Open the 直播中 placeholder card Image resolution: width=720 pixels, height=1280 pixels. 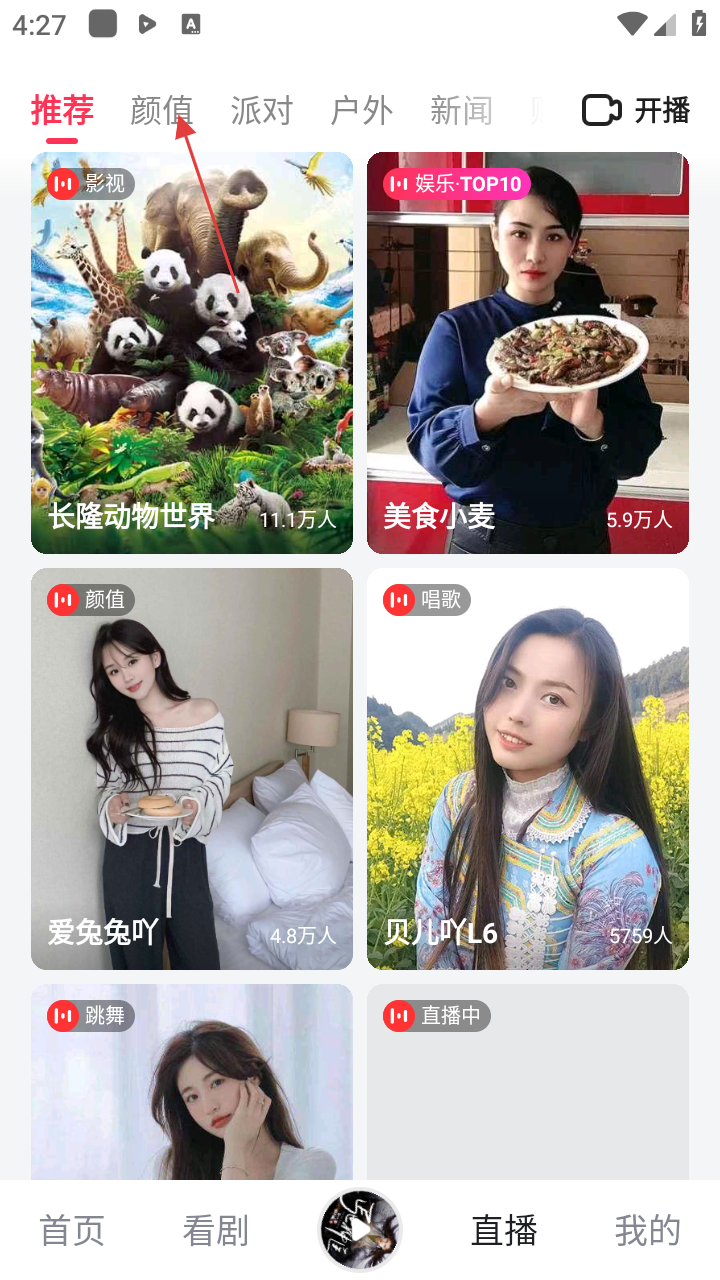pos(528,1080)
